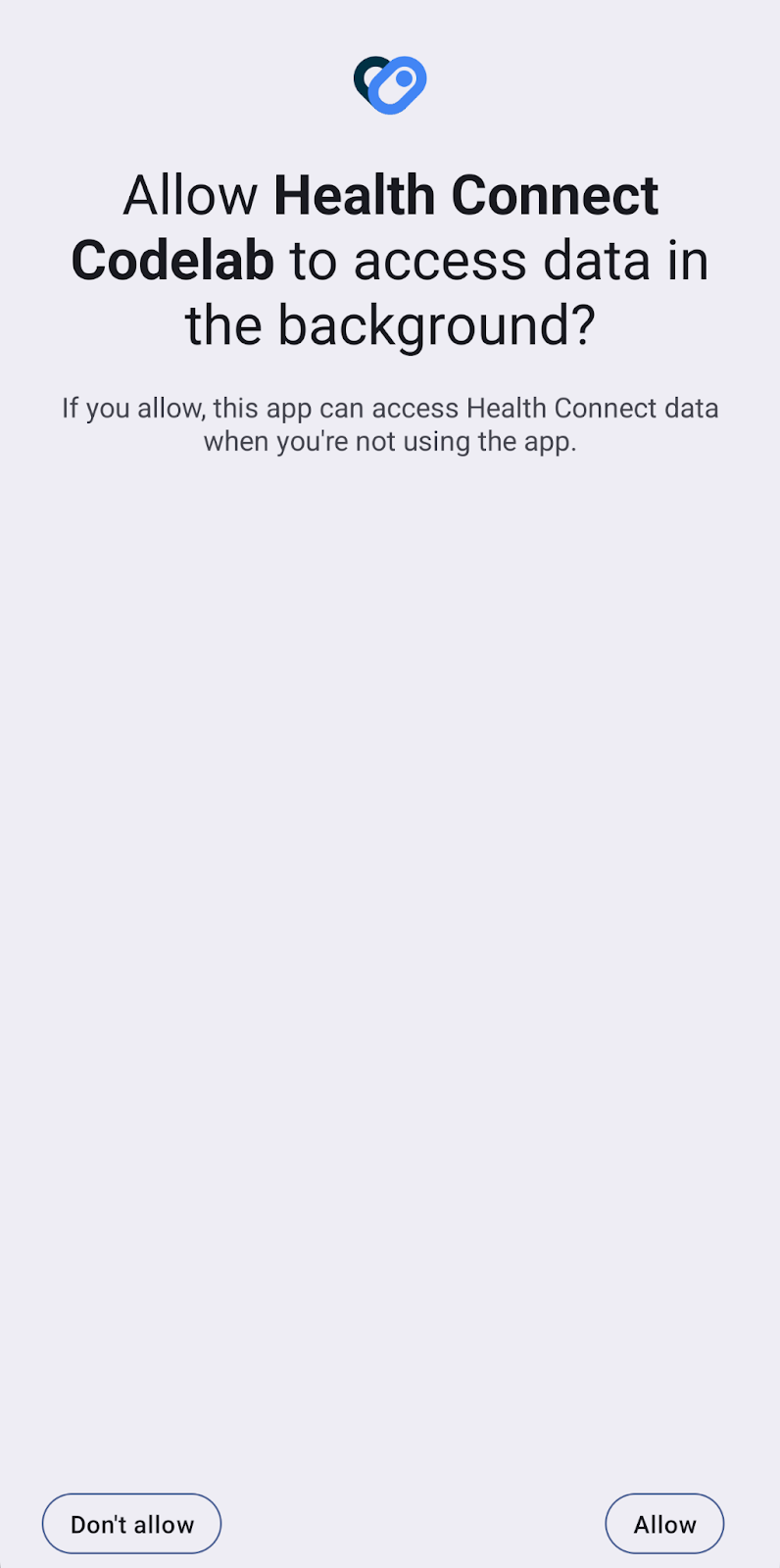The height and width of the screenshot is (1568, 780).
Task: Tap Allow to grant background access
Action: point(664,1524)
